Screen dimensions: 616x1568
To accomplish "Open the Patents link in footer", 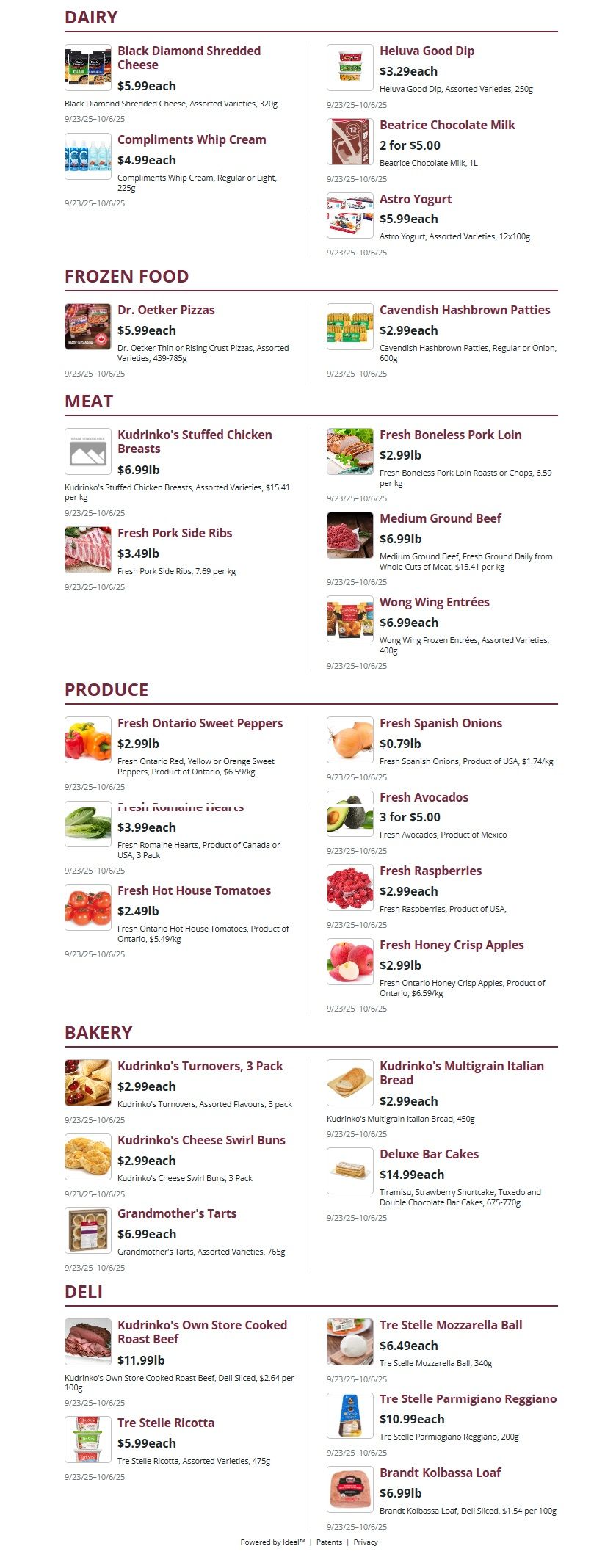I will point(329,1542).
